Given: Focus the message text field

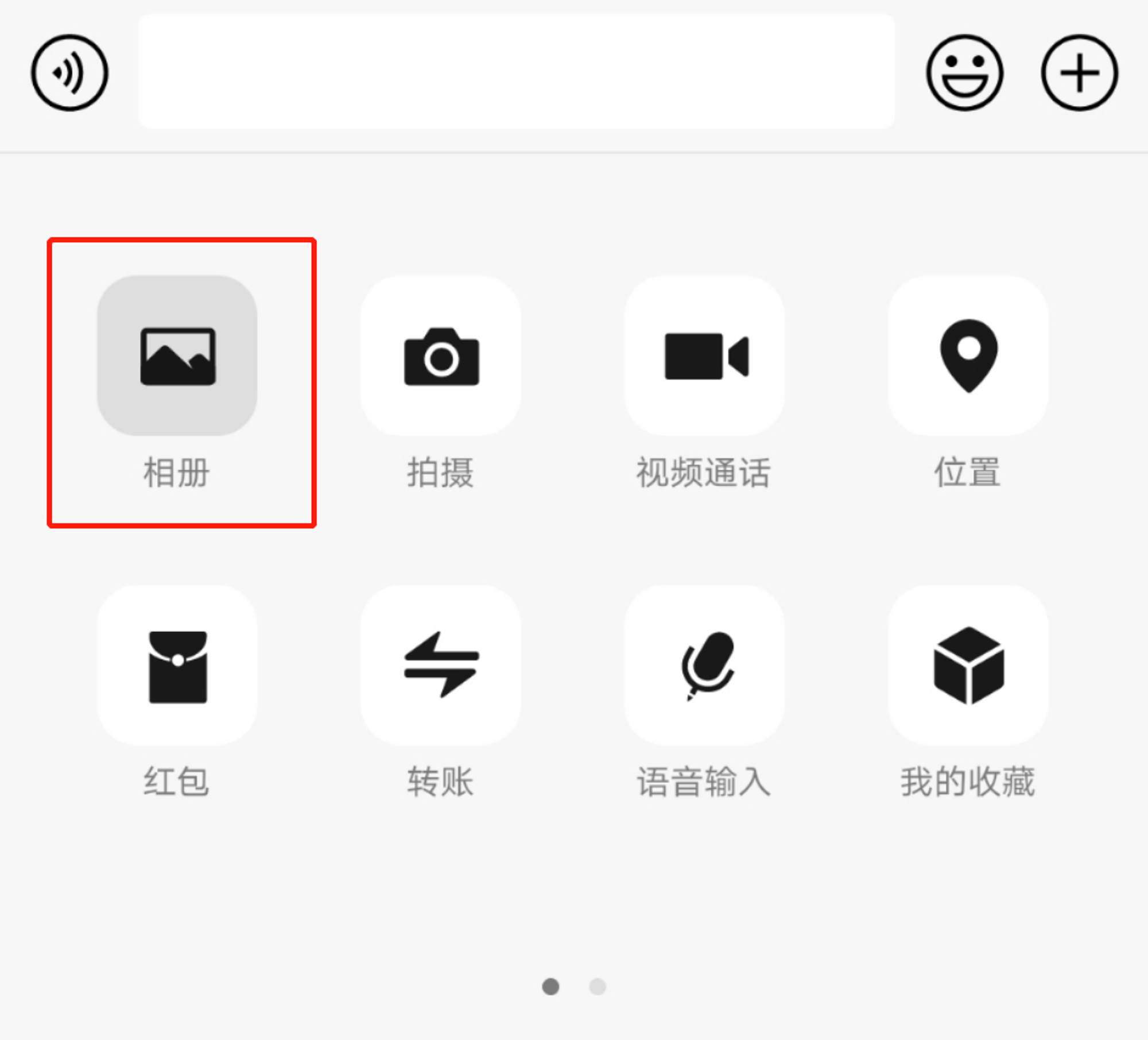Looking at the screenshot, I should coord(516,71).
